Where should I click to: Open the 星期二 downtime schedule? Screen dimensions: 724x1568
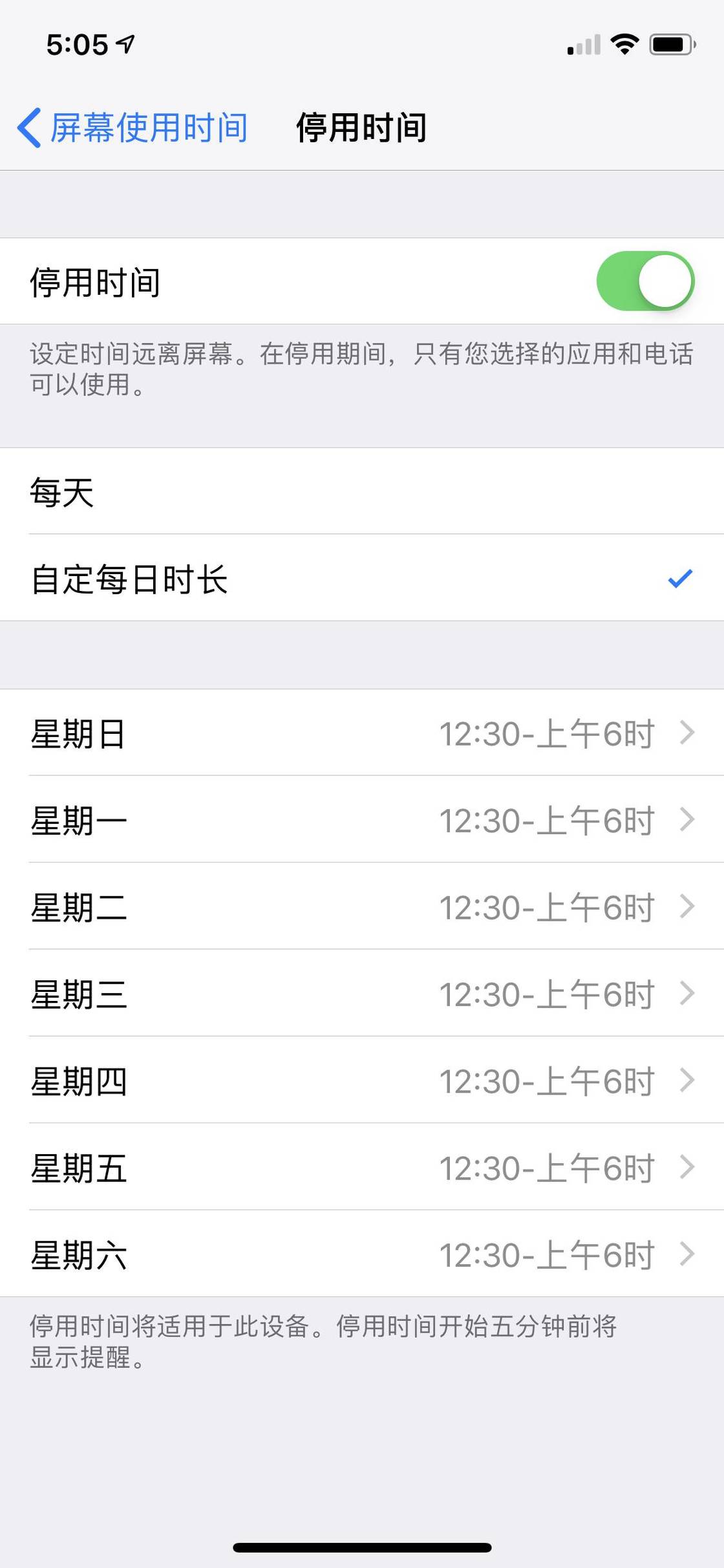(x=362, y=907)
